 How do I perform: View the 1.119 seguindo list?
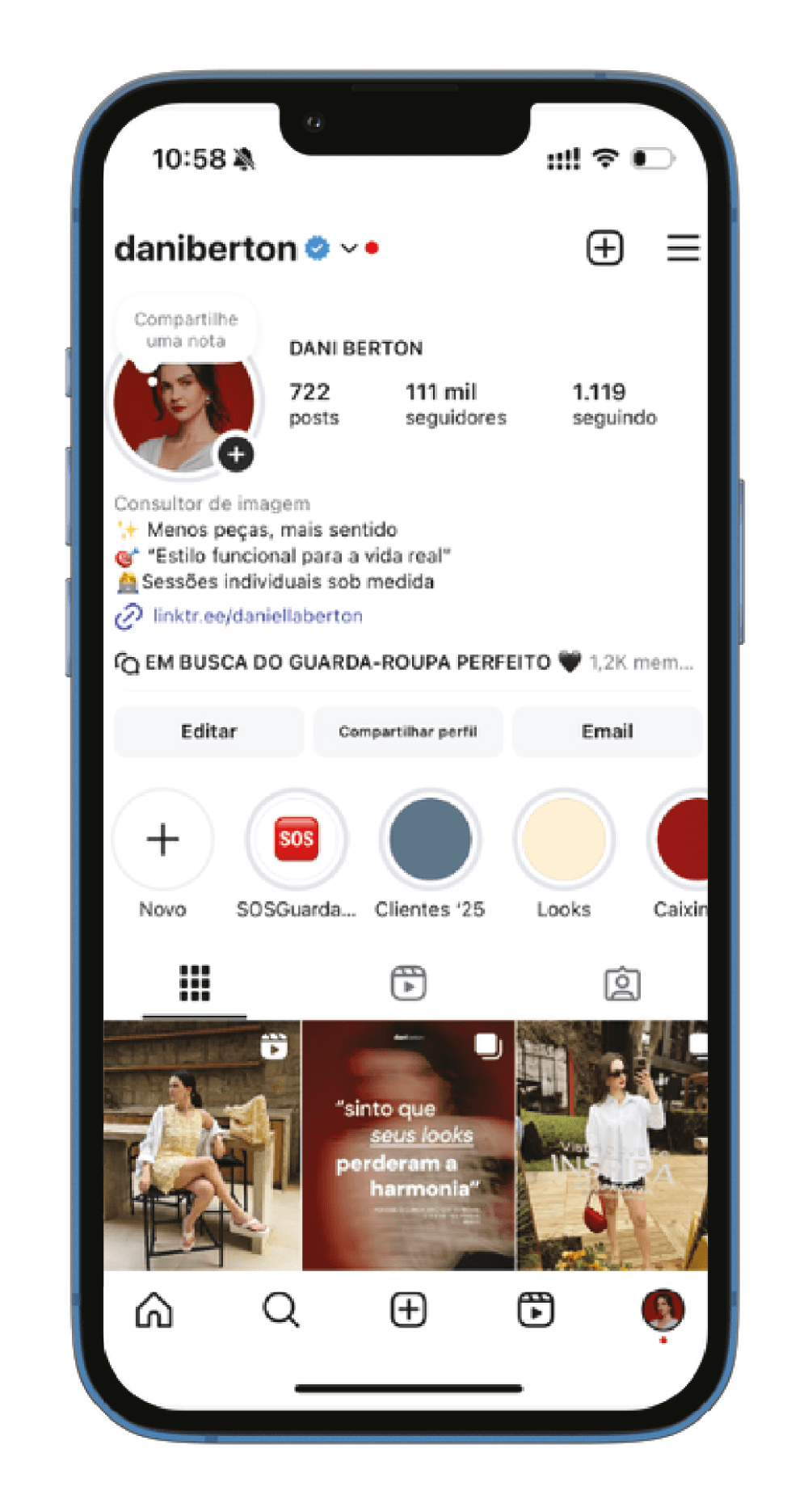coord(614,403)
